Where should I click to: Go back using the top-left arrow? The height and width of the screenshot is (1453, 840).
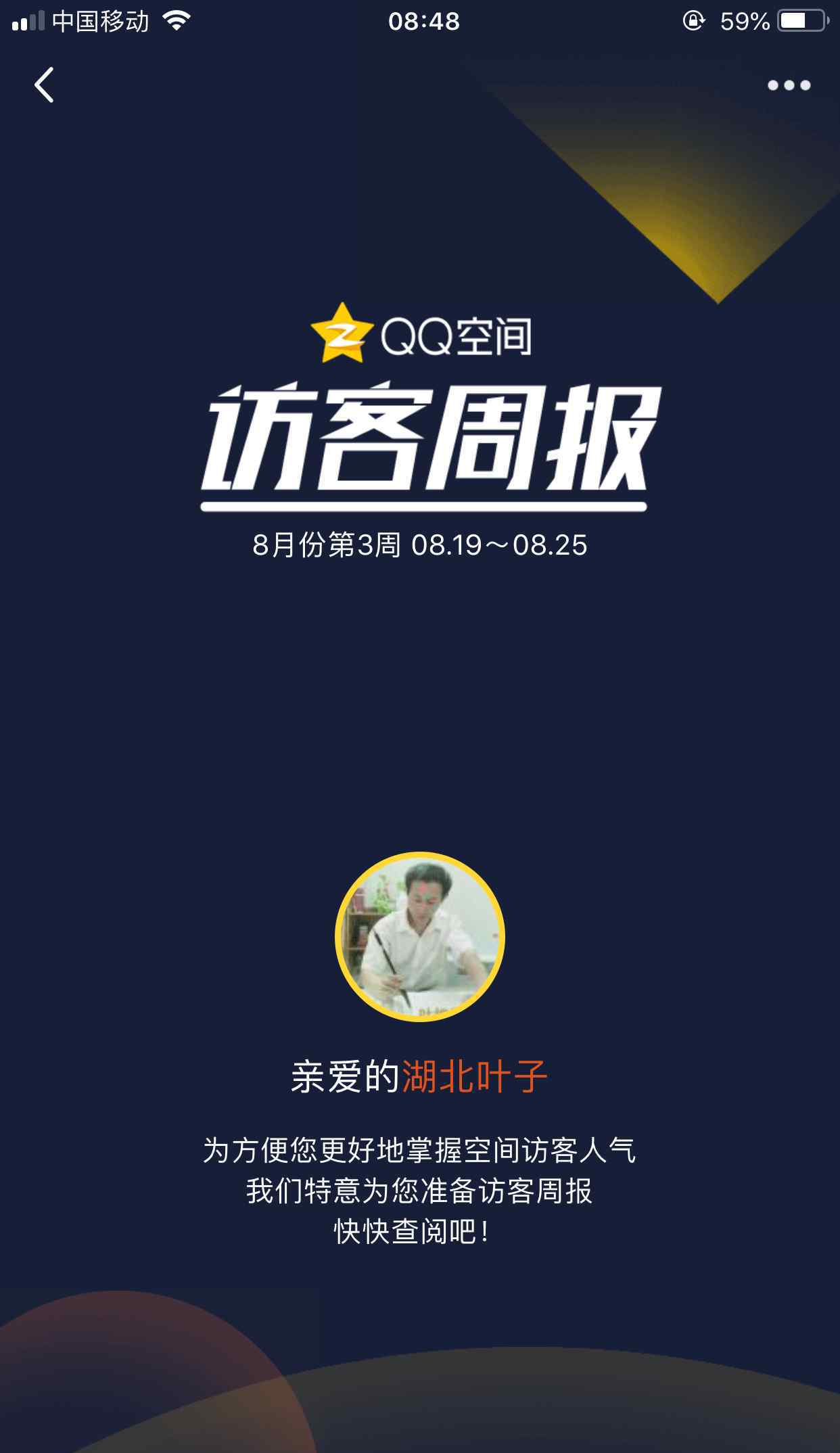[44, 85]
